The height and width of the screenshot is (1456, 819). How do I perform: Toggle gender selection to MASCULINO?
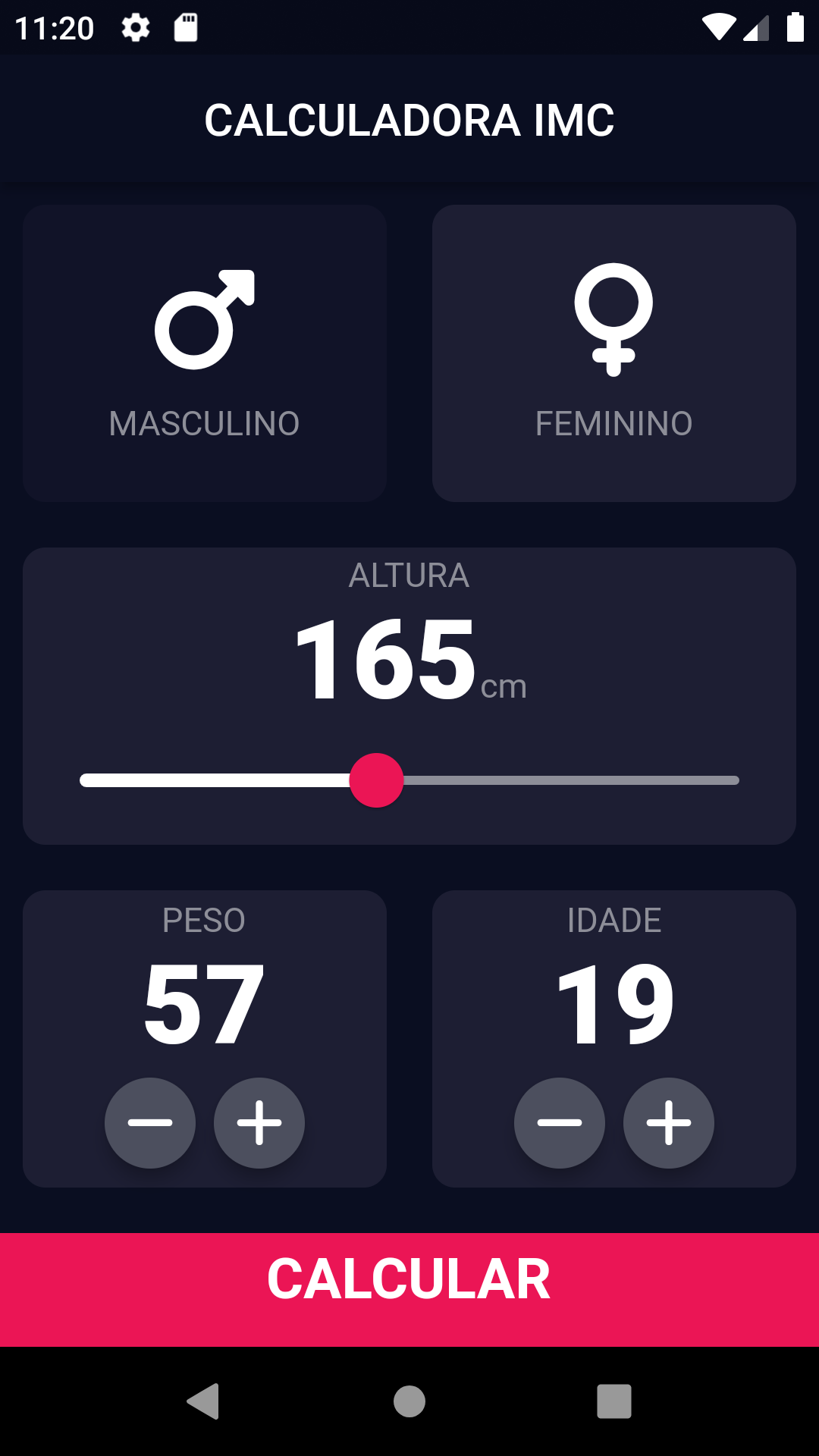pyautogui.click(x=205, y=353)
